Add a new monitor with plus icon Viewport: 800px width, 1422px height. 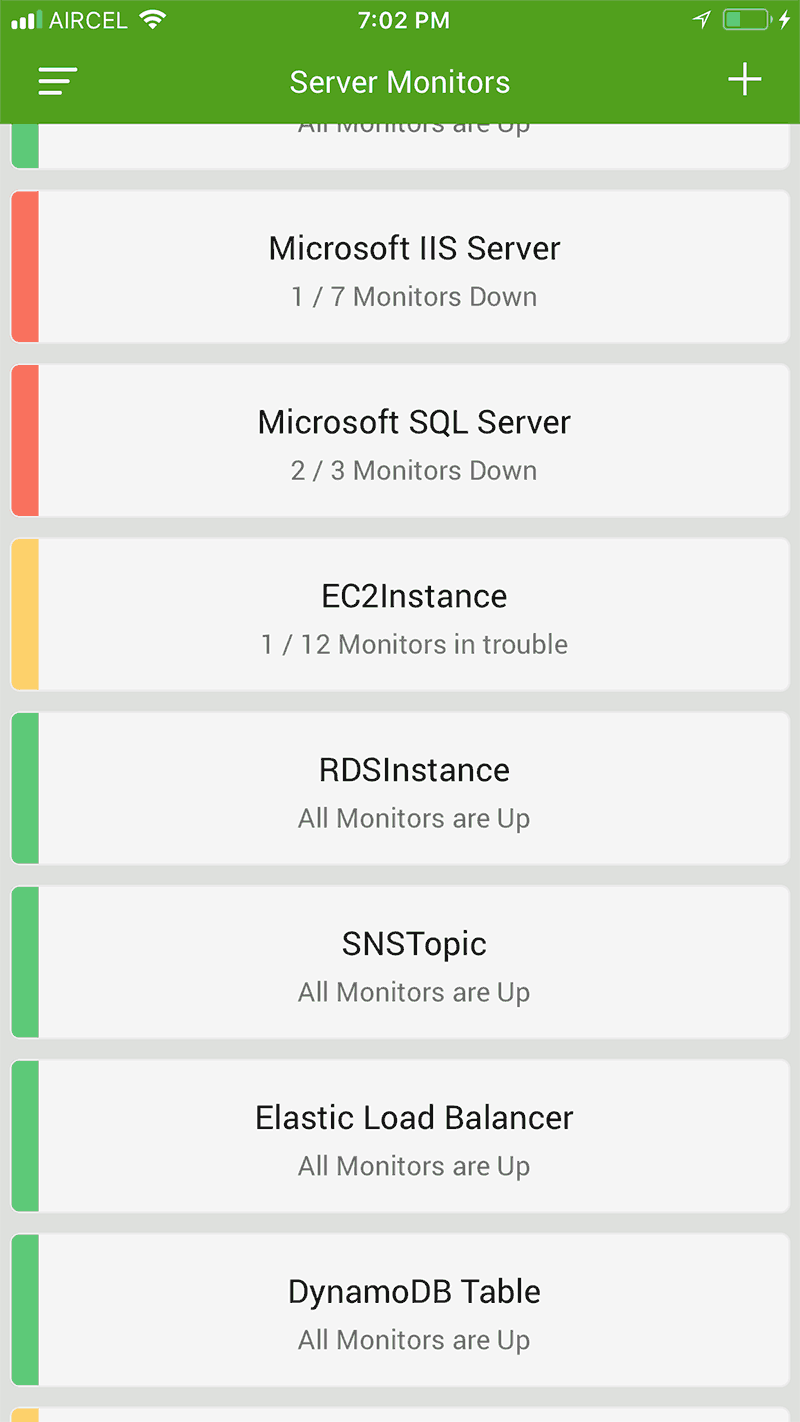[x=744, y=80]
